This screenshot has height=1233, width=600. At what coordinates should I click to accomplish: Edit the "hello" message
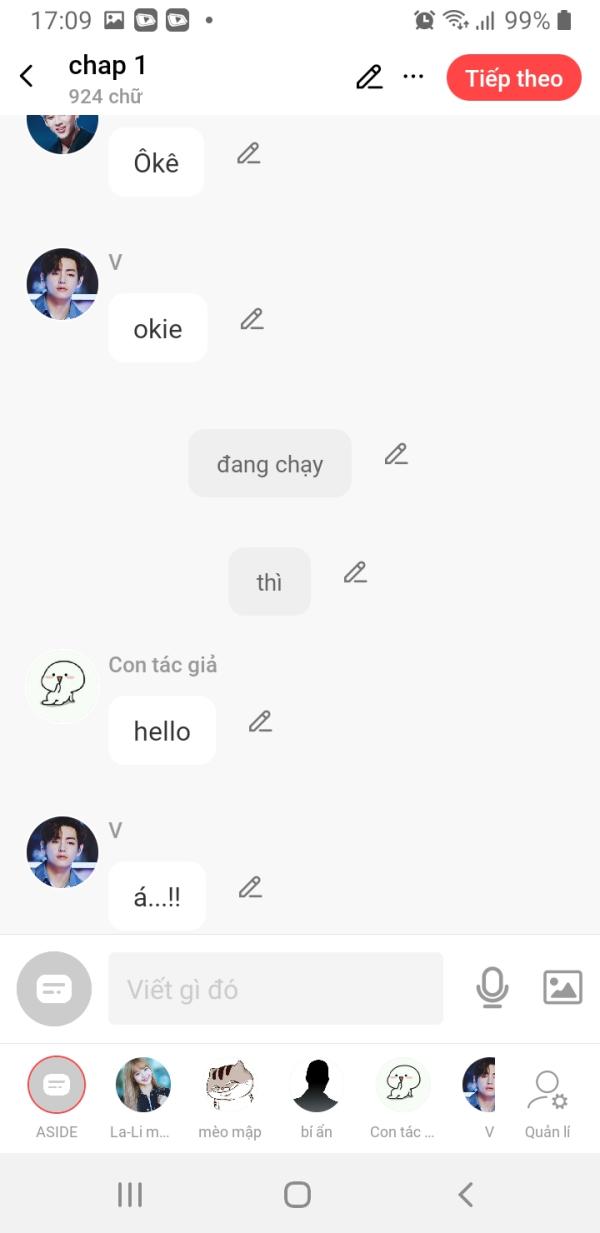[x=260, y=721]
